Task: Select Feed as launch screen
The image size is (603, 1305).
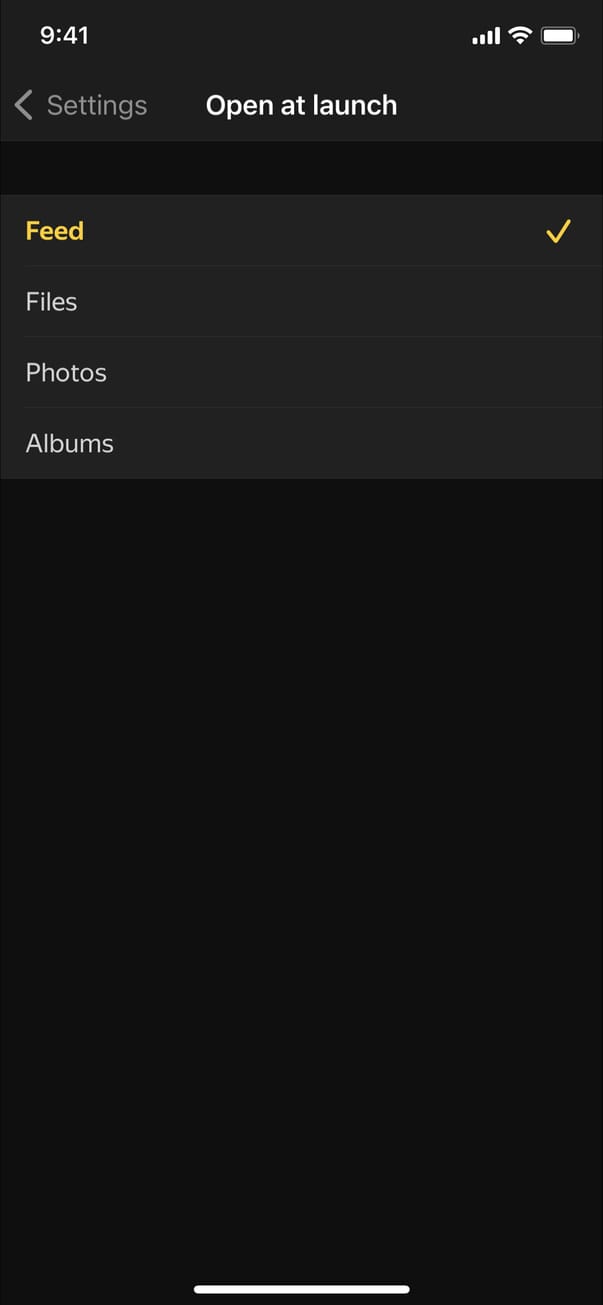Action: (300, 231)
